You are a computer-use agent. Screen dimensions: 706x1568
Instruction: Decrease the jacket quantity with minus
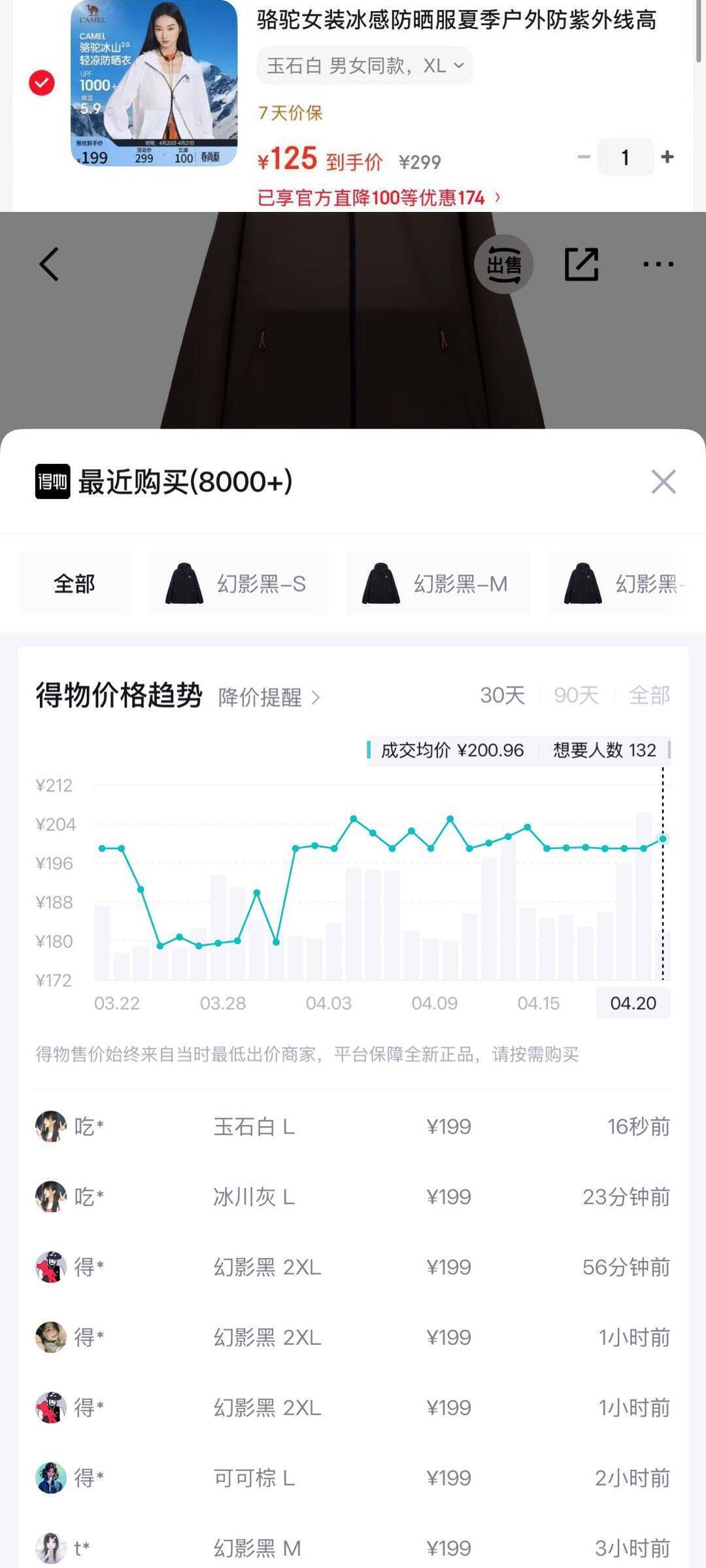pos(584,157)
